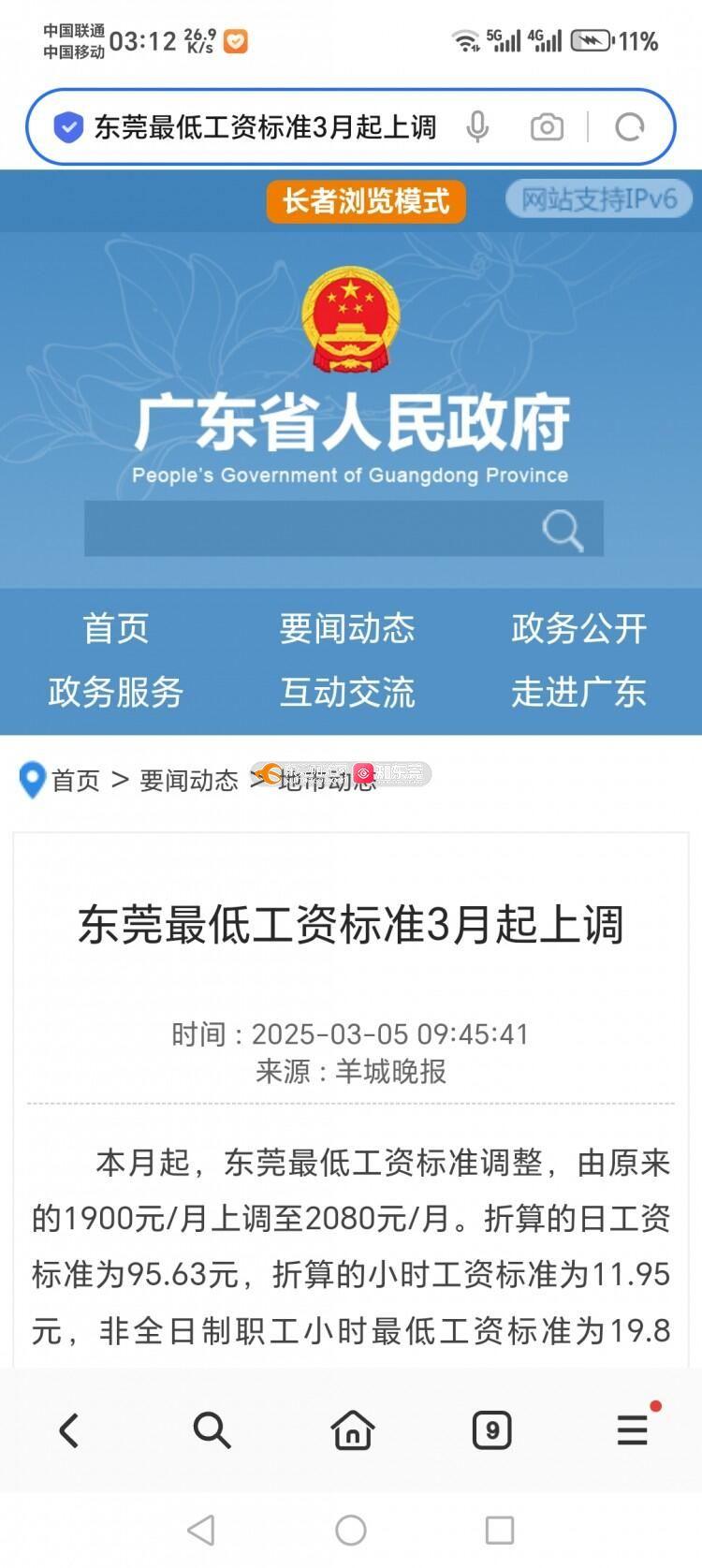Open 政务服务 section
Screen dimensions: 702x1568
click(115, 693)
